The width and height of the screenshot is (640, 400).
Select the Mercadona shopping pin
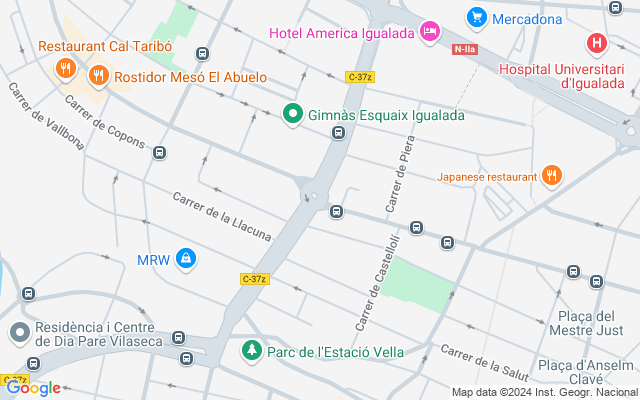477,17
